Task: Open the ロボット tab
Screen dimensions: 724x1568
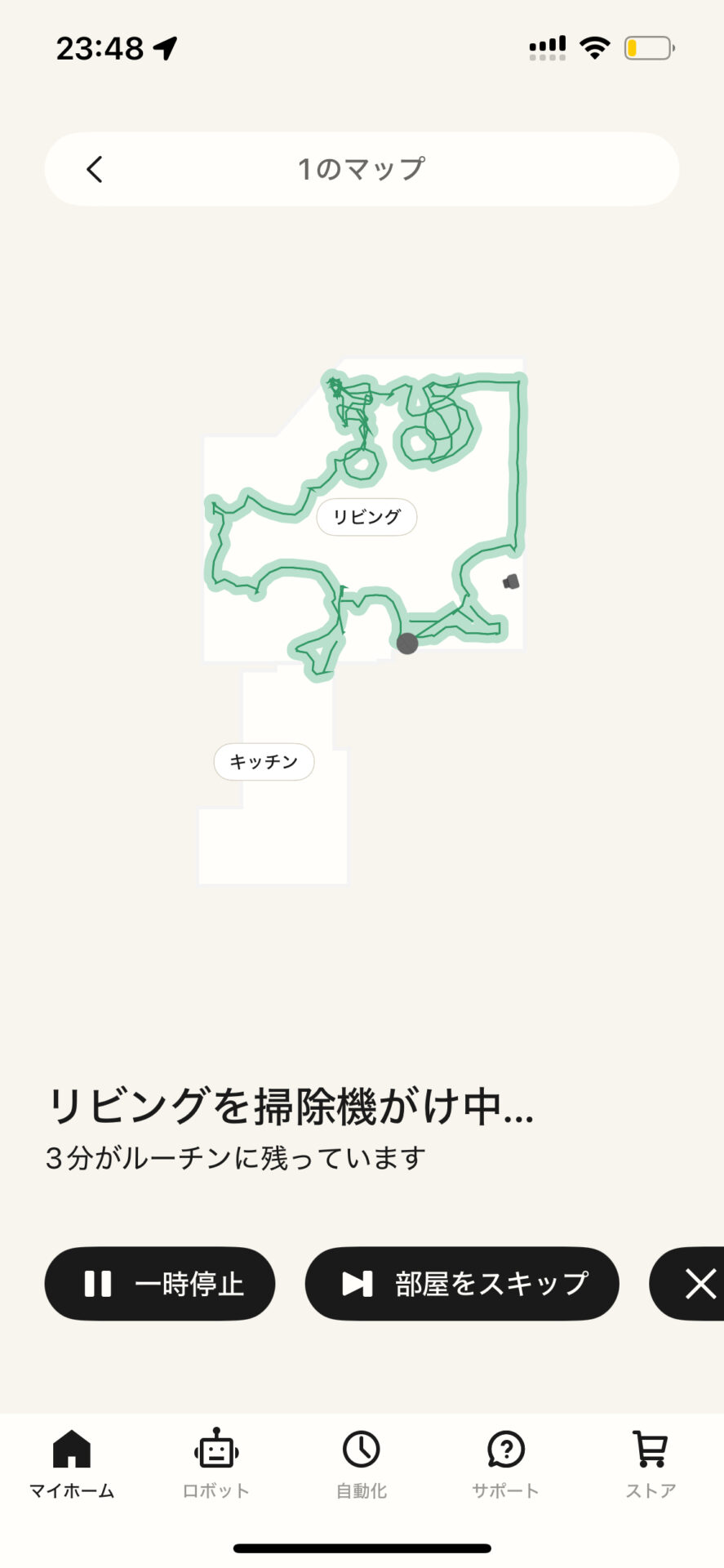Action: tap(216, 1464)
